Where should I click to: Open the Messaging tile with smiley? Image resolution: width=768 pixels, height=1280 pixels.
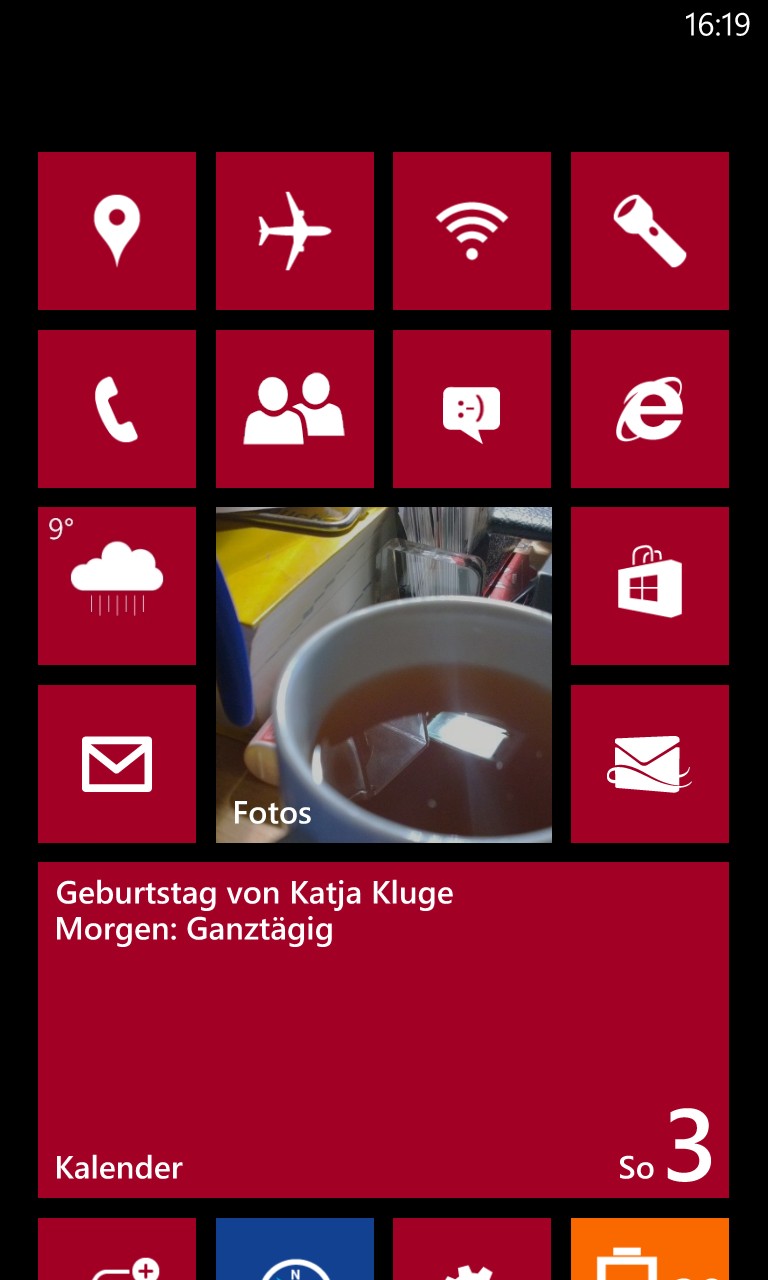tap(472, 409)
